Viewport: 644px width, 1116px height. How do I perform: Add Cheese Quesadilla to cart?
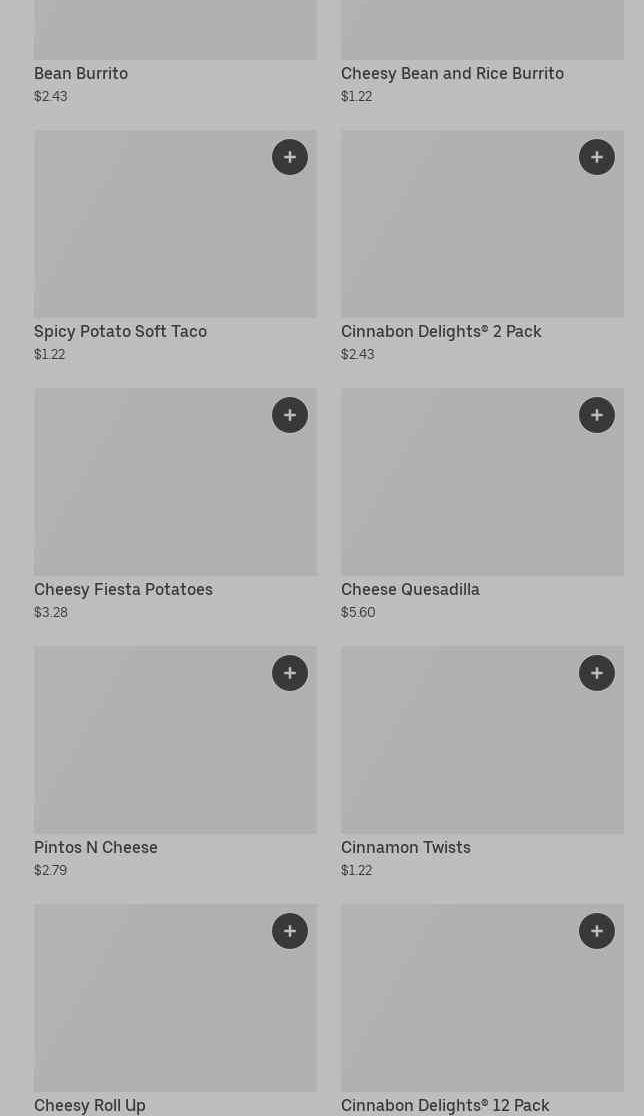pyautogui.click(x=597, y=415)
